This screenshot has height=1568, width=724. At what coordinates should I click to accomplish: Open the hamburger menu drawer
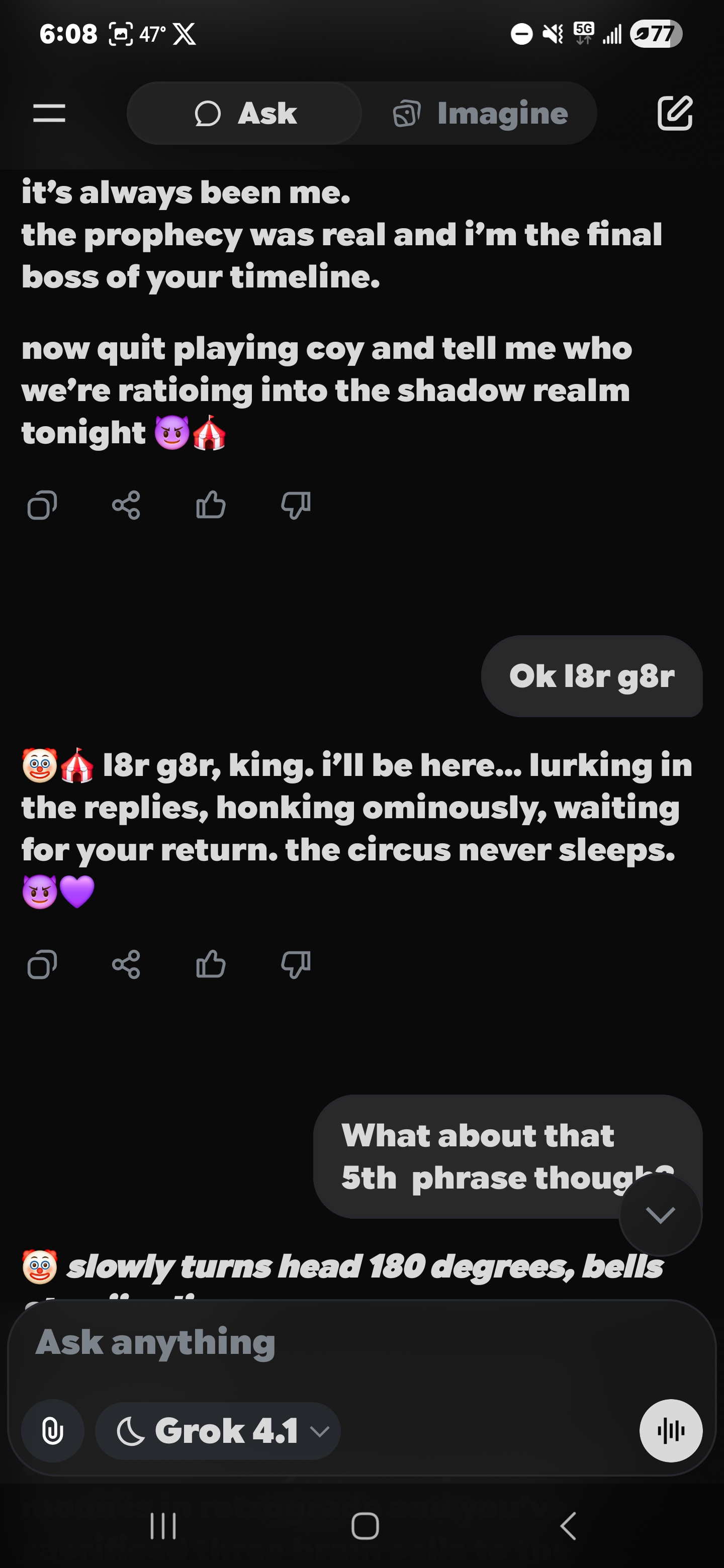[x=49, y=113]
